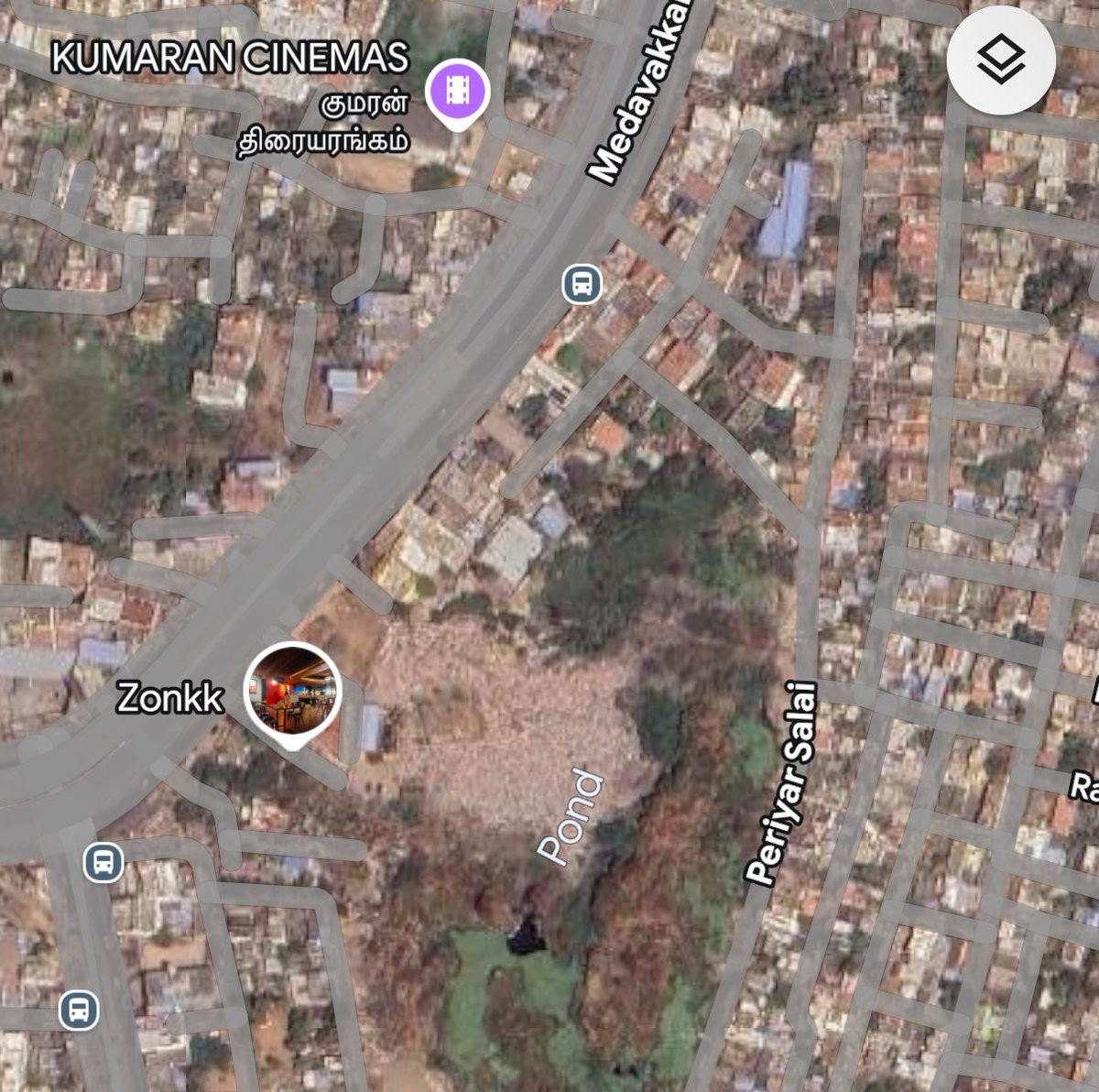Viewport: 1099px width, 1092px height.
Task: Select the bus stop below Zonkk
Action: click(103, 862)
